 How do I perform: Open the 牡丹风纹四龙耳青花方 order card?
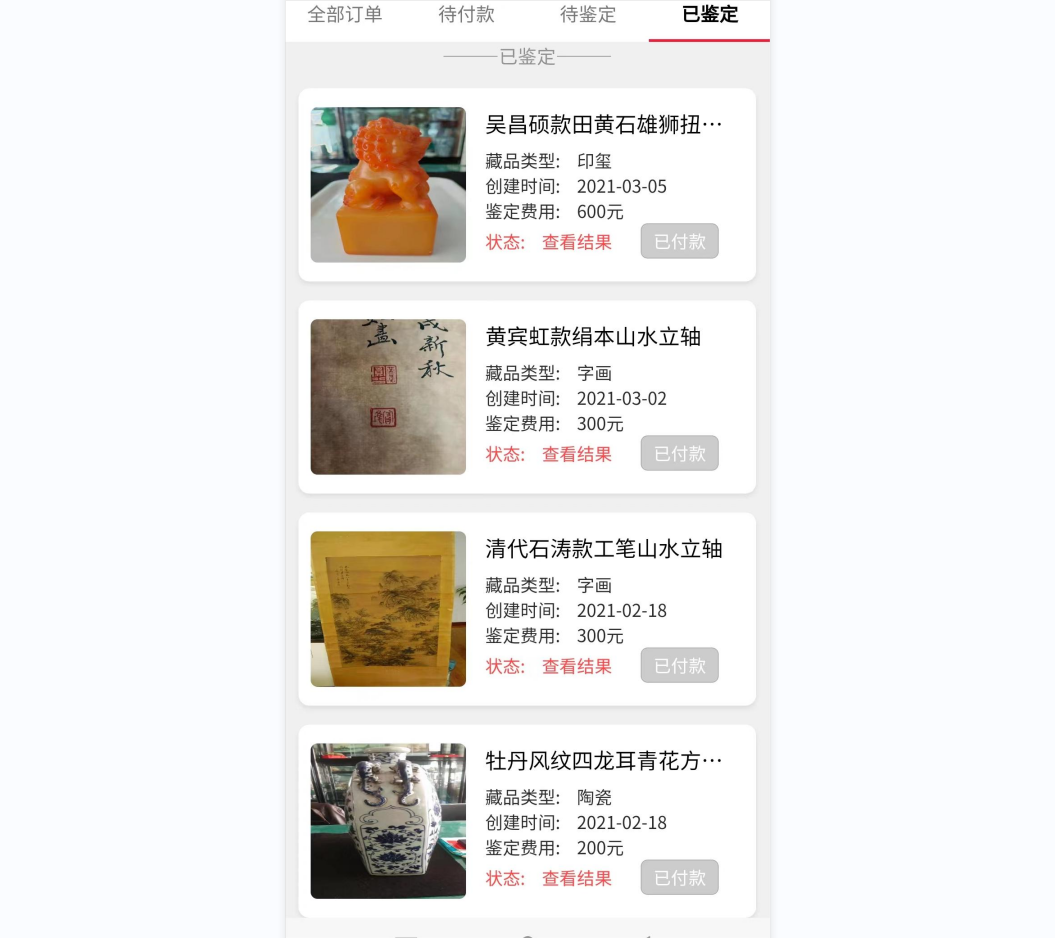click(603, 761)
